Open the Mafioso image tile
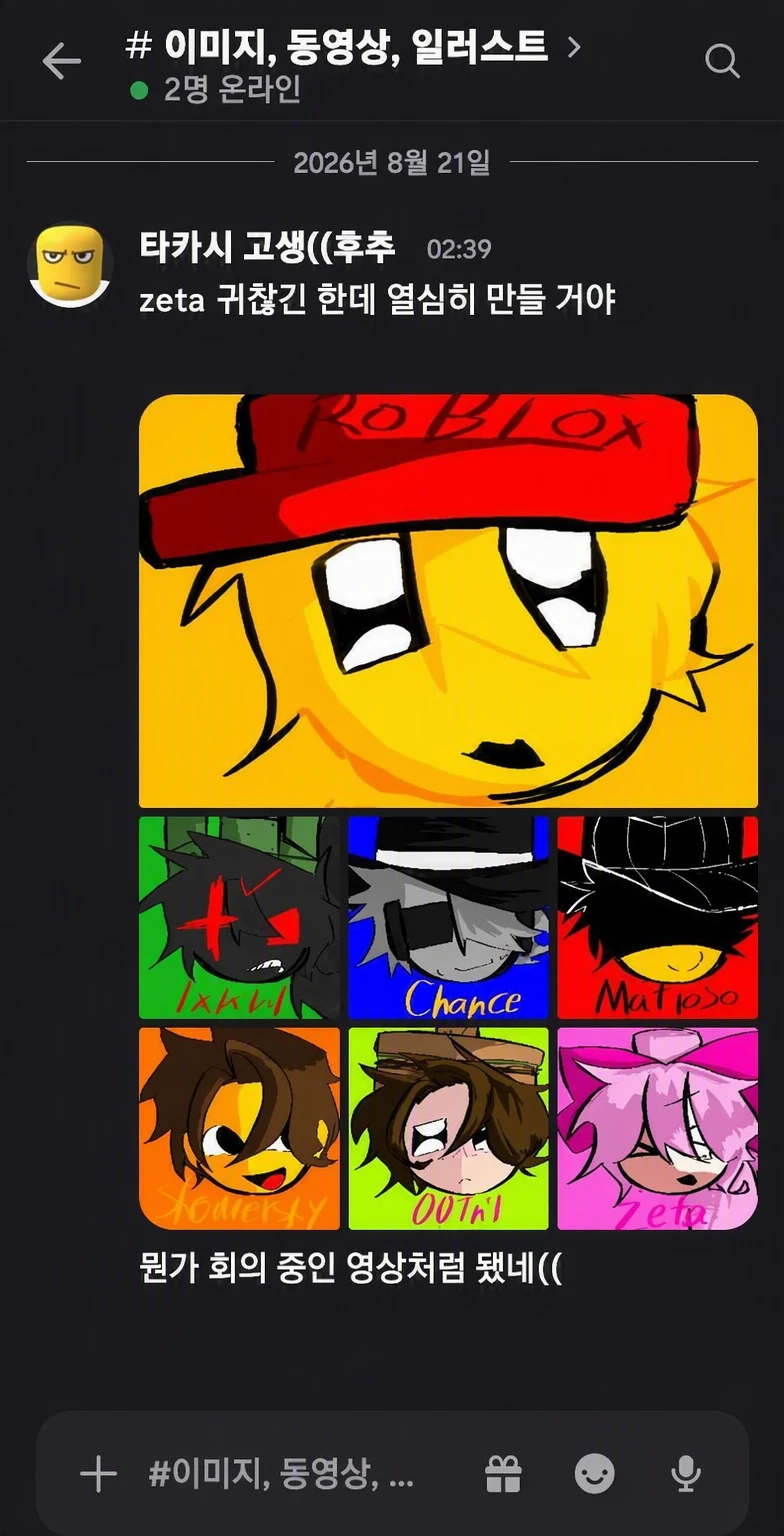Screen dimensions: 784x1536 tap(657, 918)
